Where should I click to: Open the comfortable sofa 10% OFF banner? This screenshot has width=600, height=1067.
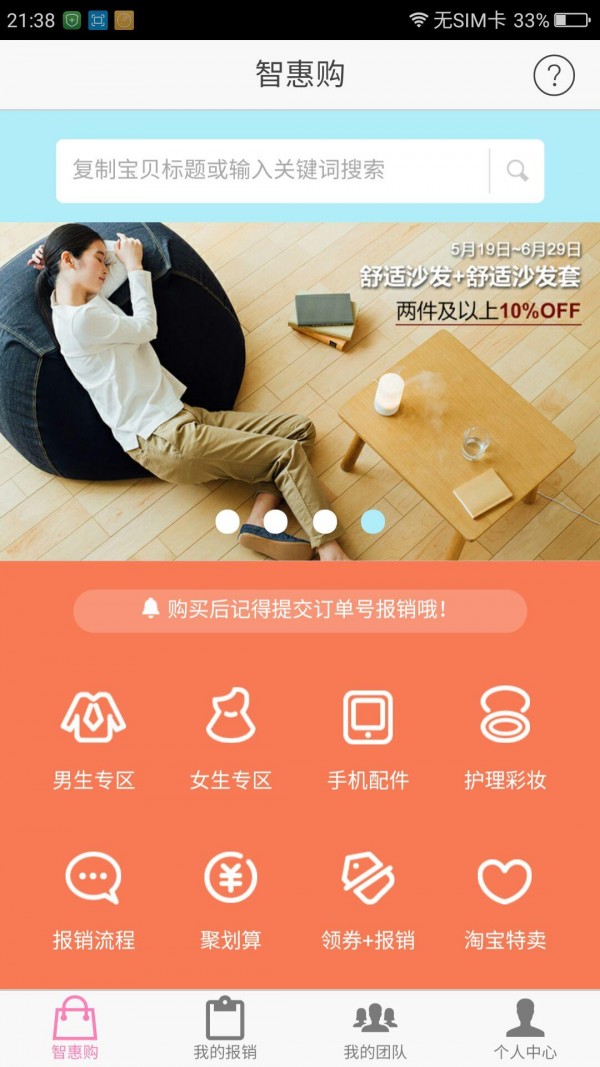point(300,391)
